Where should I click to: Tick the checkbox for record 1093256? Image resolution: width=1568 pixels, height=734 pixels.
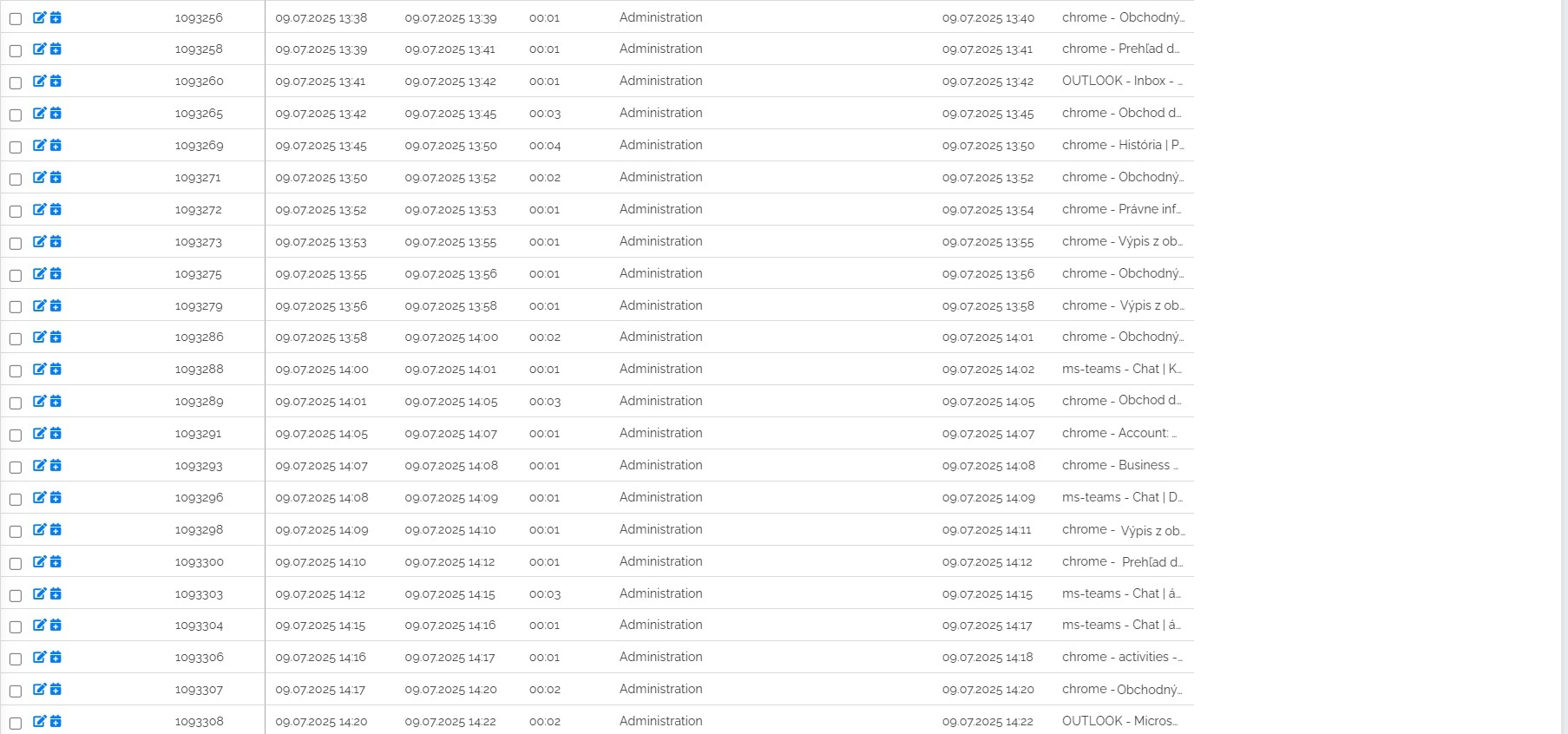[16, 19]
